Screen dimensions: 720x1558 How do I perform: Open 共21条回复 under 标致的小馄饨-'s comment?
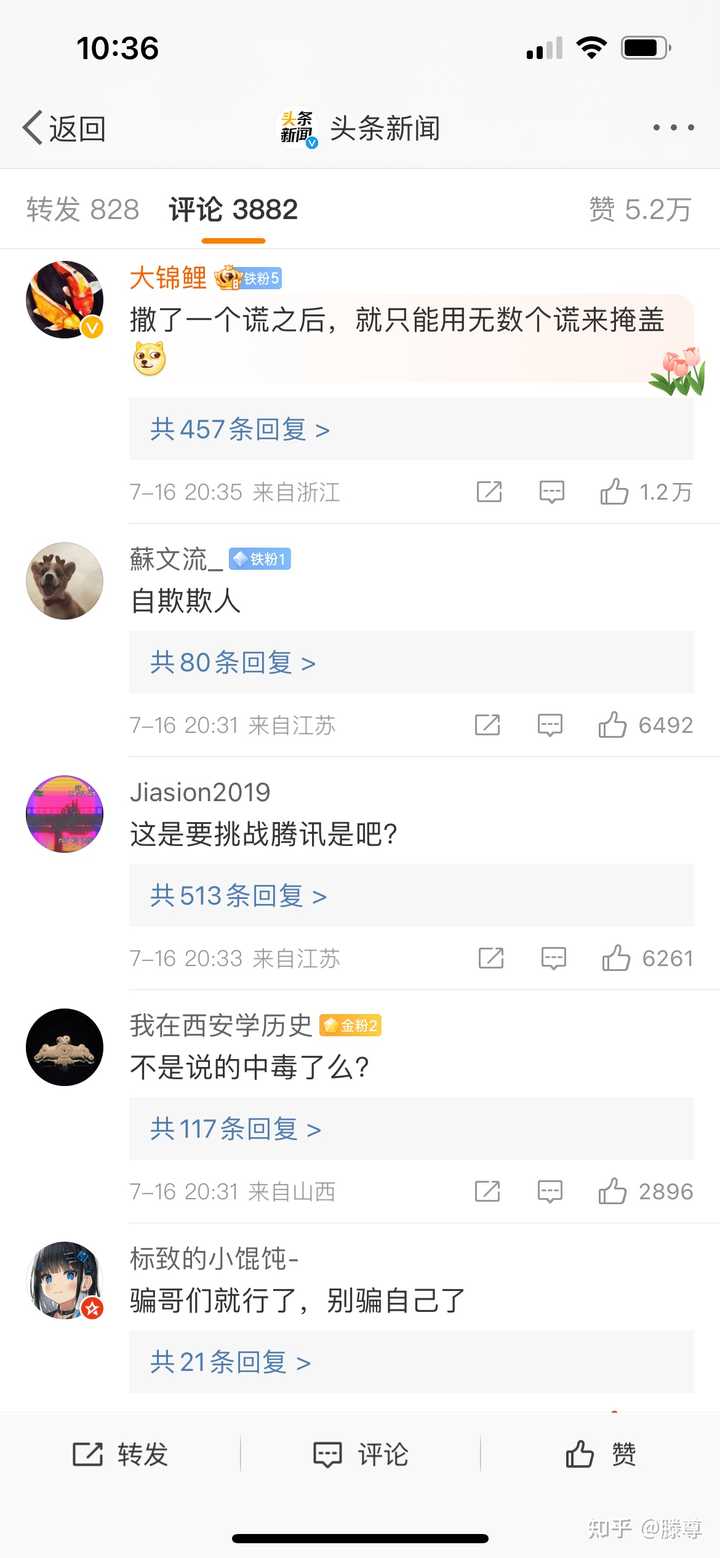click(231, 1361)
